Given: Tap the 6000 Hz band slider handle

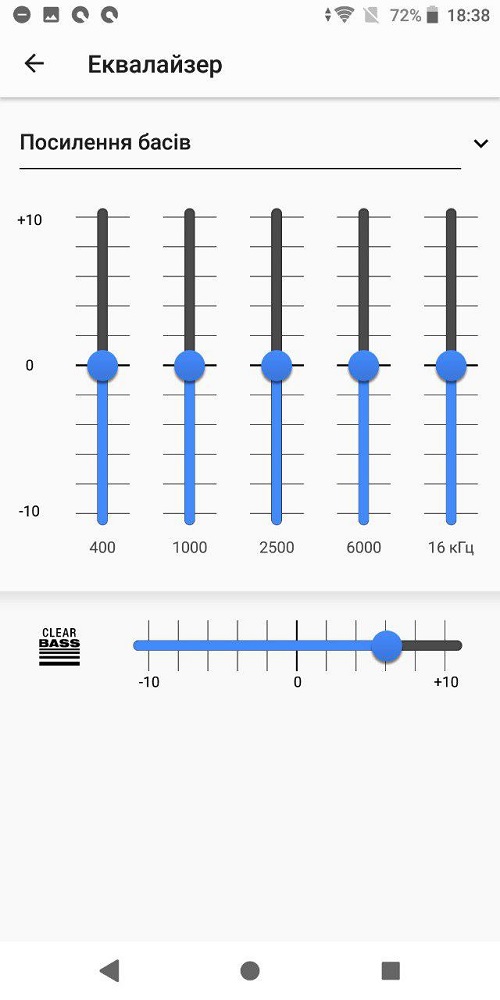Looking at the screenshot, I should click(364, 365).
